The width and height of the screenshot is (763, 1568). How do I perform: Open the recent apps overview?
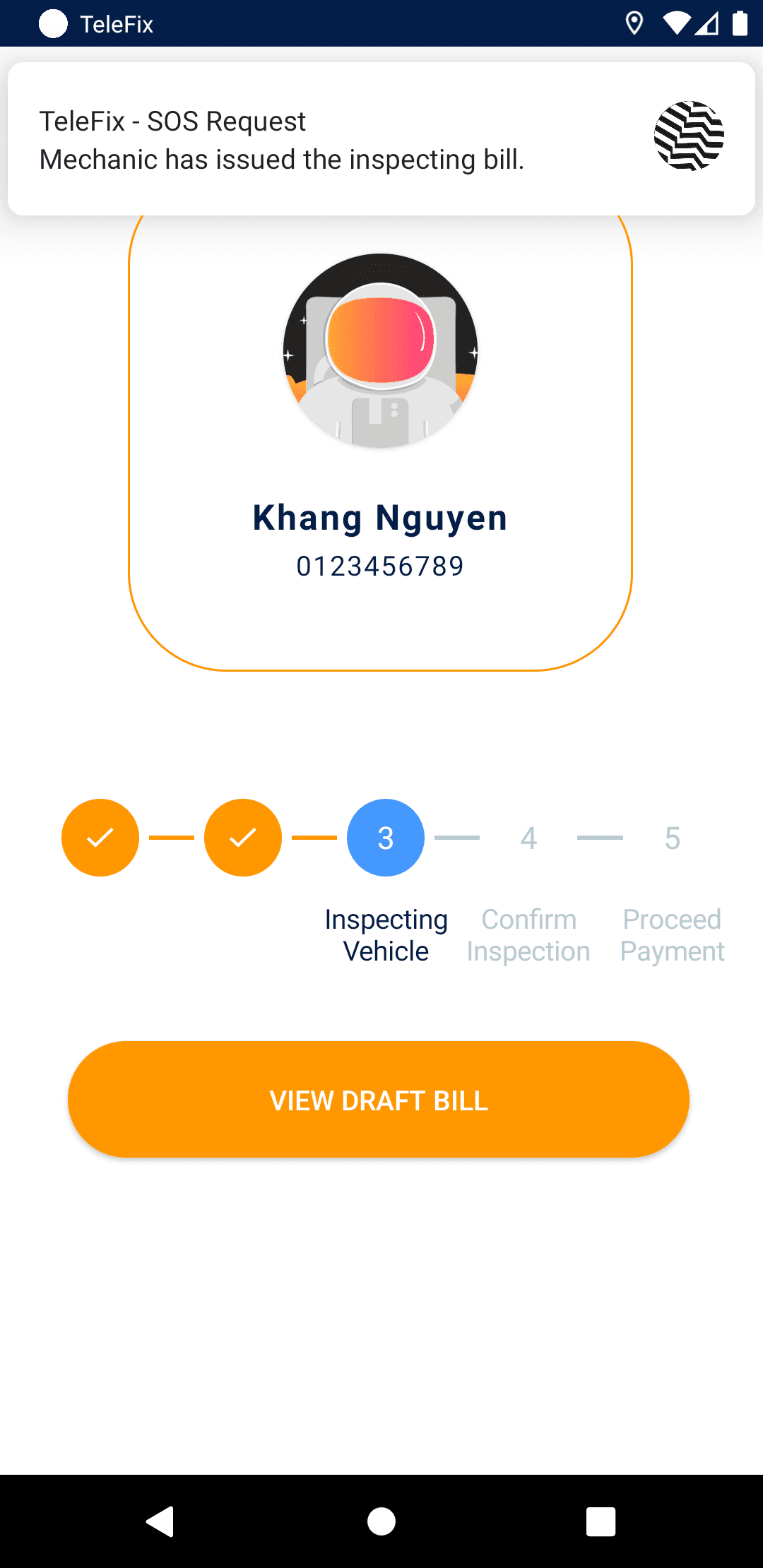point(601,1521)
